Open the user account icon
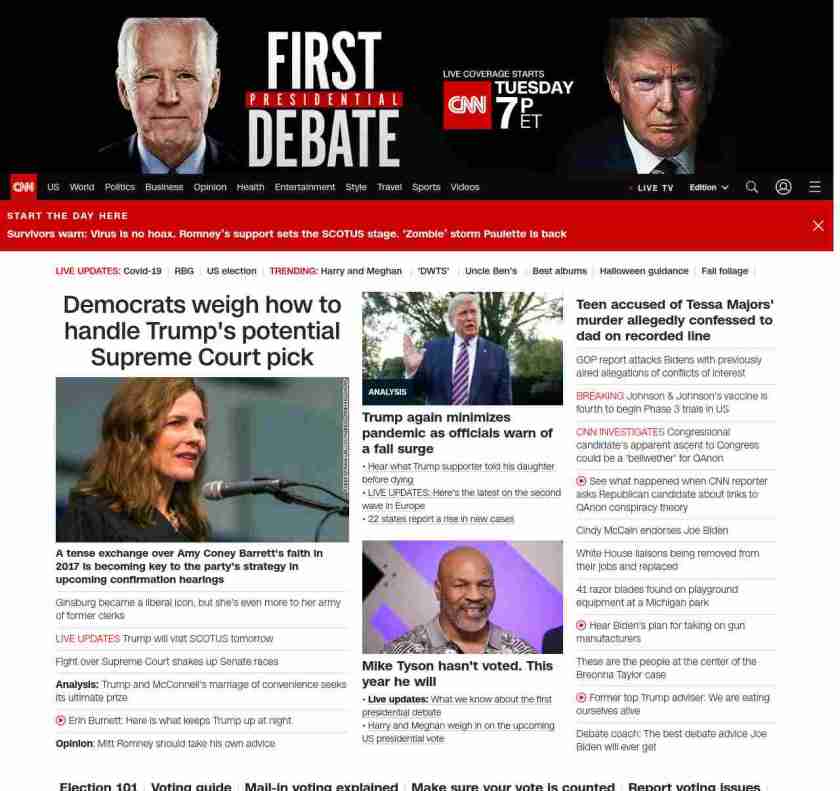Screen dimensions: 840x791 point(783,187)
